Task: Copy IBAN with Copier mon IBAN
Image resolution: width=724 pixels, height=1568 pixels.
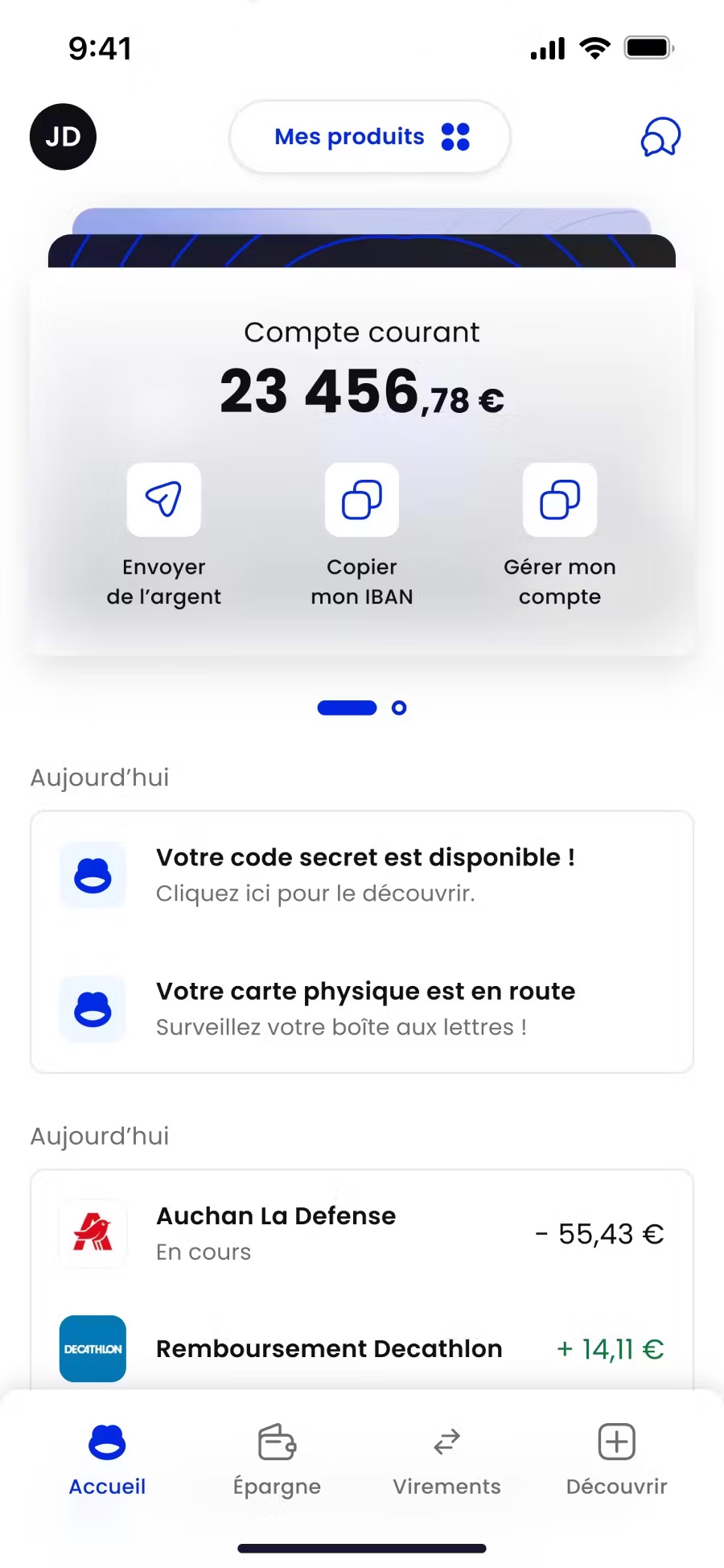Action: coord(362,535)
